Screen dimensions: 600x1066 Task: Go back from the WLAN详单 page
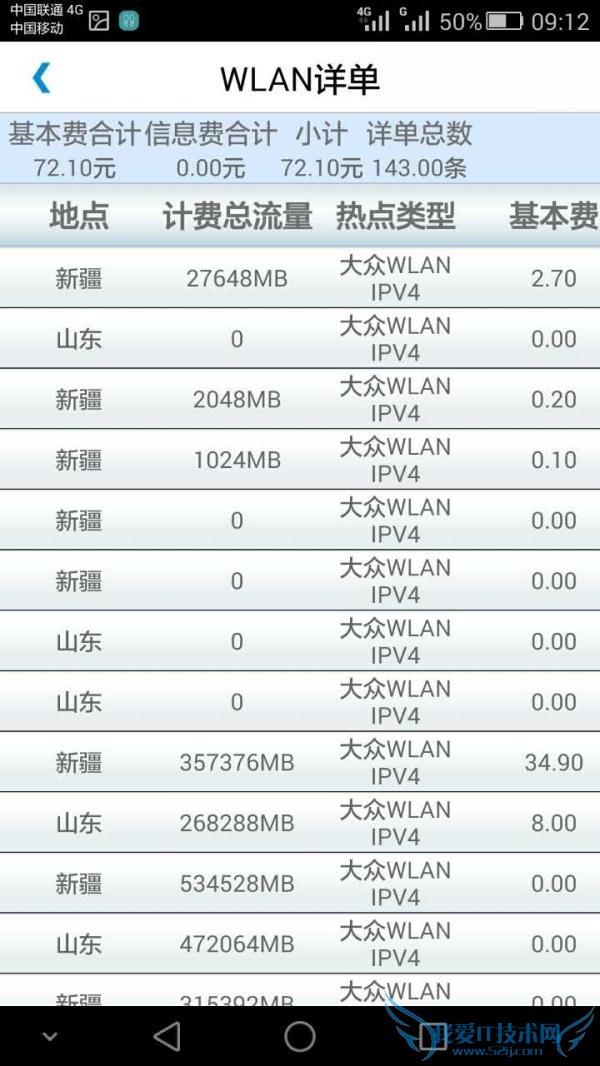click(41, 78)
